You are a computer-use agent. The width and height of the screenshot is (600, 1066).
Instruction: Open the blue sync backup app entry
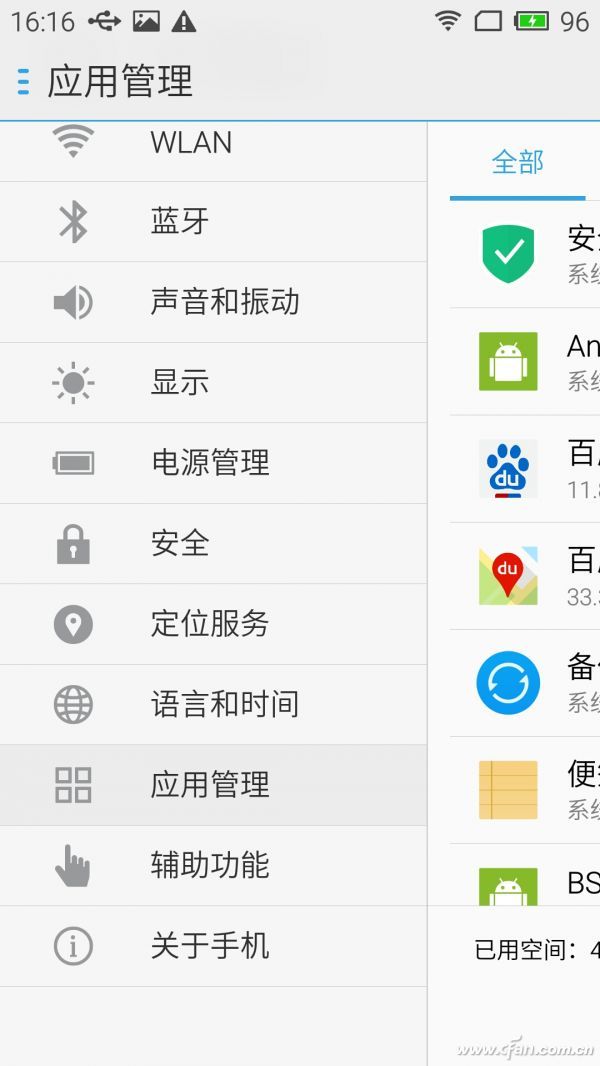(515, 683)
